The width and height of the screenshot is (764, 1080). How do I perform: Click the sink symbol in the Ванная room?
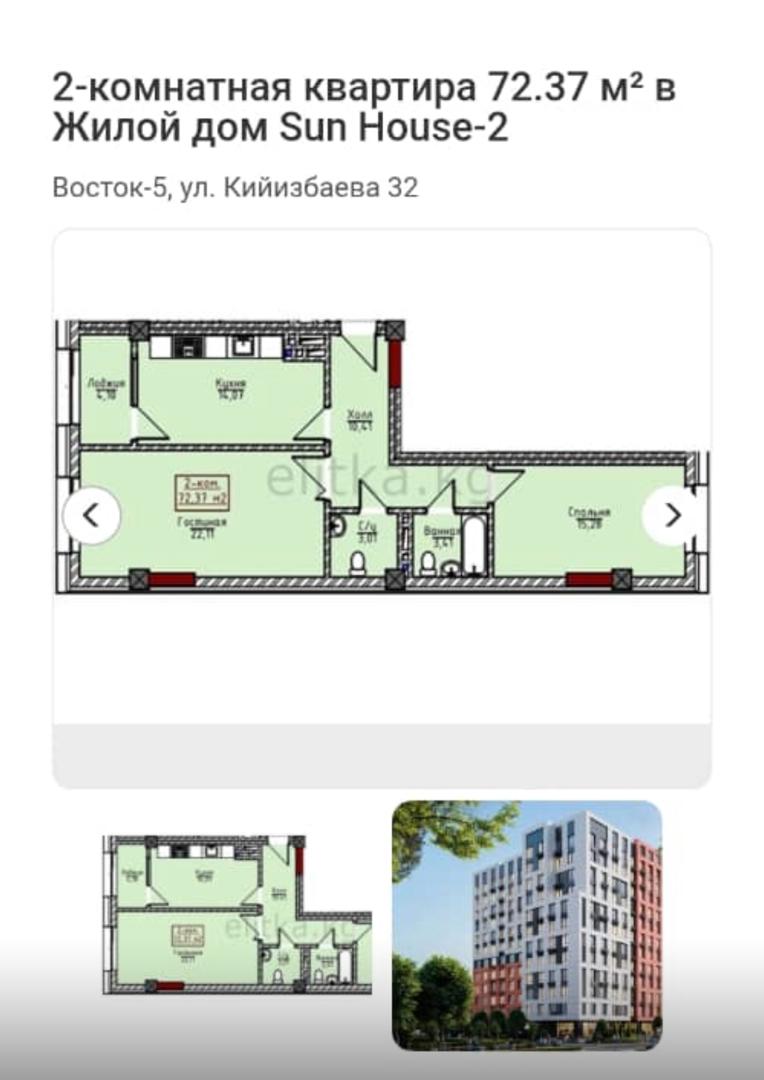(451, 568)
